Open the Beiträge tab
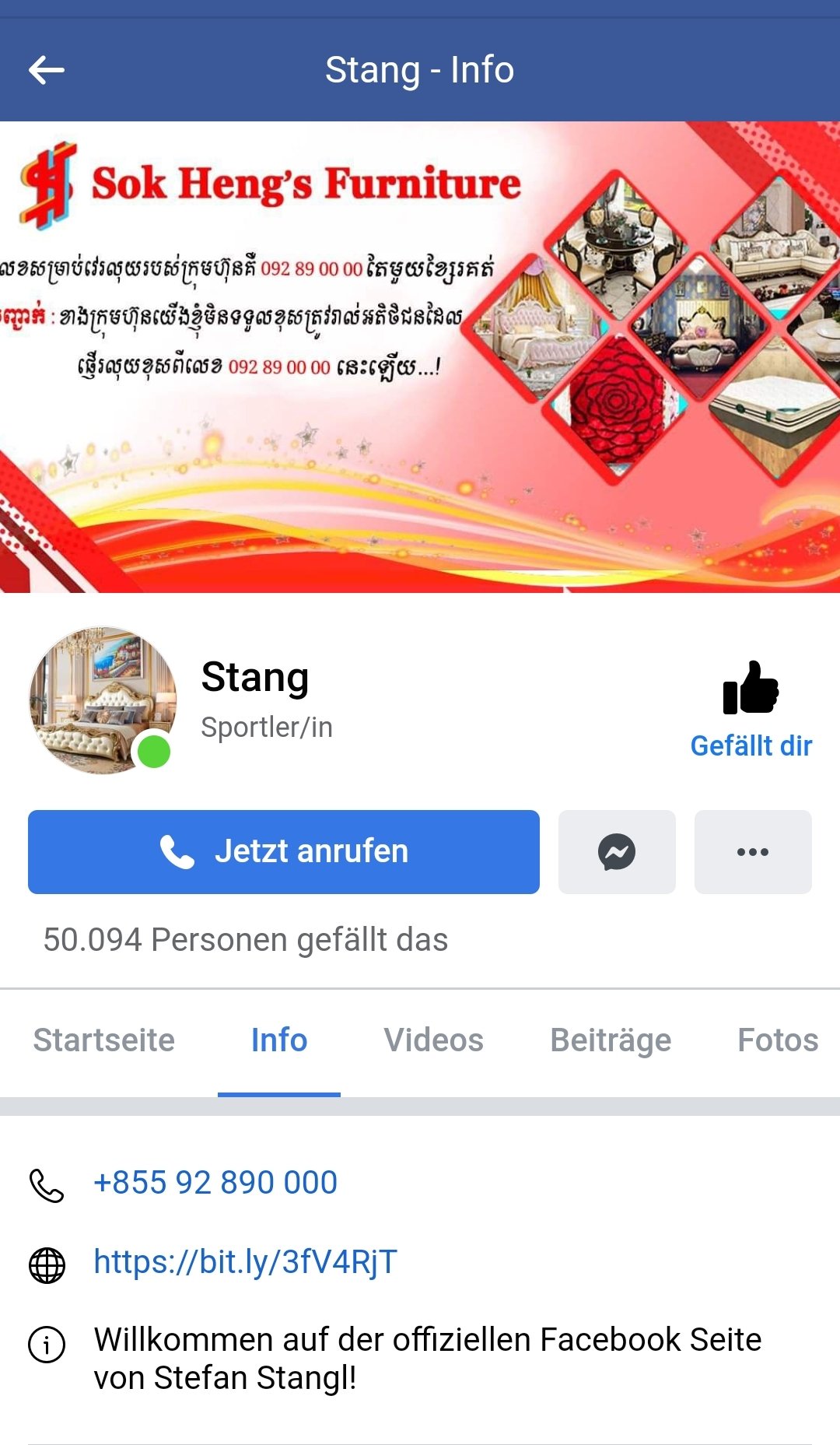The image size is (840, 1445). pos(611,1040)
